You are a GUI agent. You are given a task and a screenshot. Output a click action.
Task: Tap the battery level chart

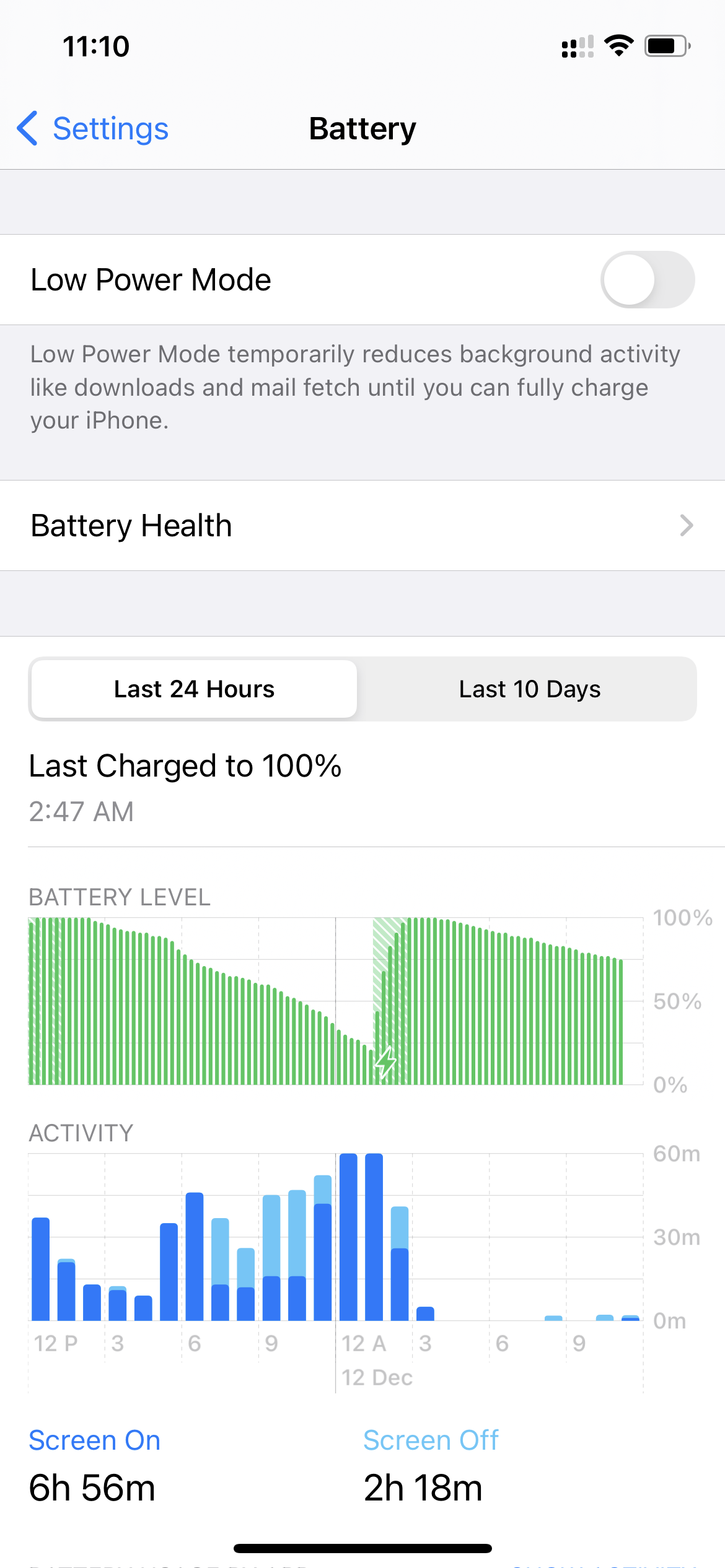pos(335,1001)
